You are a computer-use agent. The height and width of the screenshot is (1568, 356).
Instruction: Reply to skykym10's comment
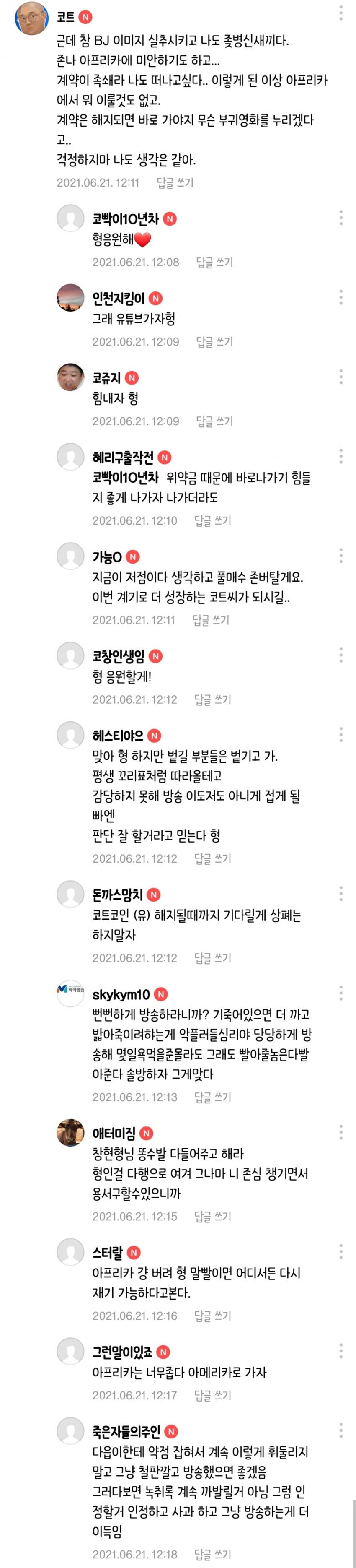pyautogui.click(x=212, y=1097)
